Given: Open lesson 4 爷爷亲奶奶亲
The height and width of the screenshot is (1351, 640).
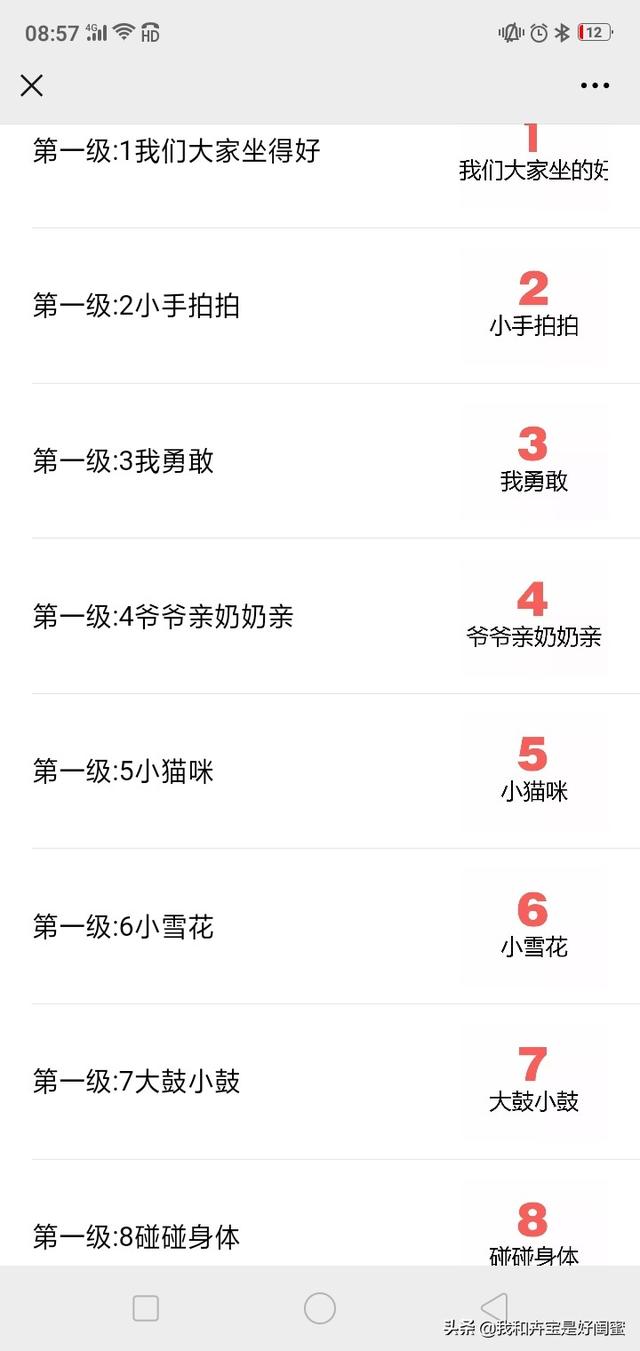Looking at the screenshot, I should click(320, 616).
